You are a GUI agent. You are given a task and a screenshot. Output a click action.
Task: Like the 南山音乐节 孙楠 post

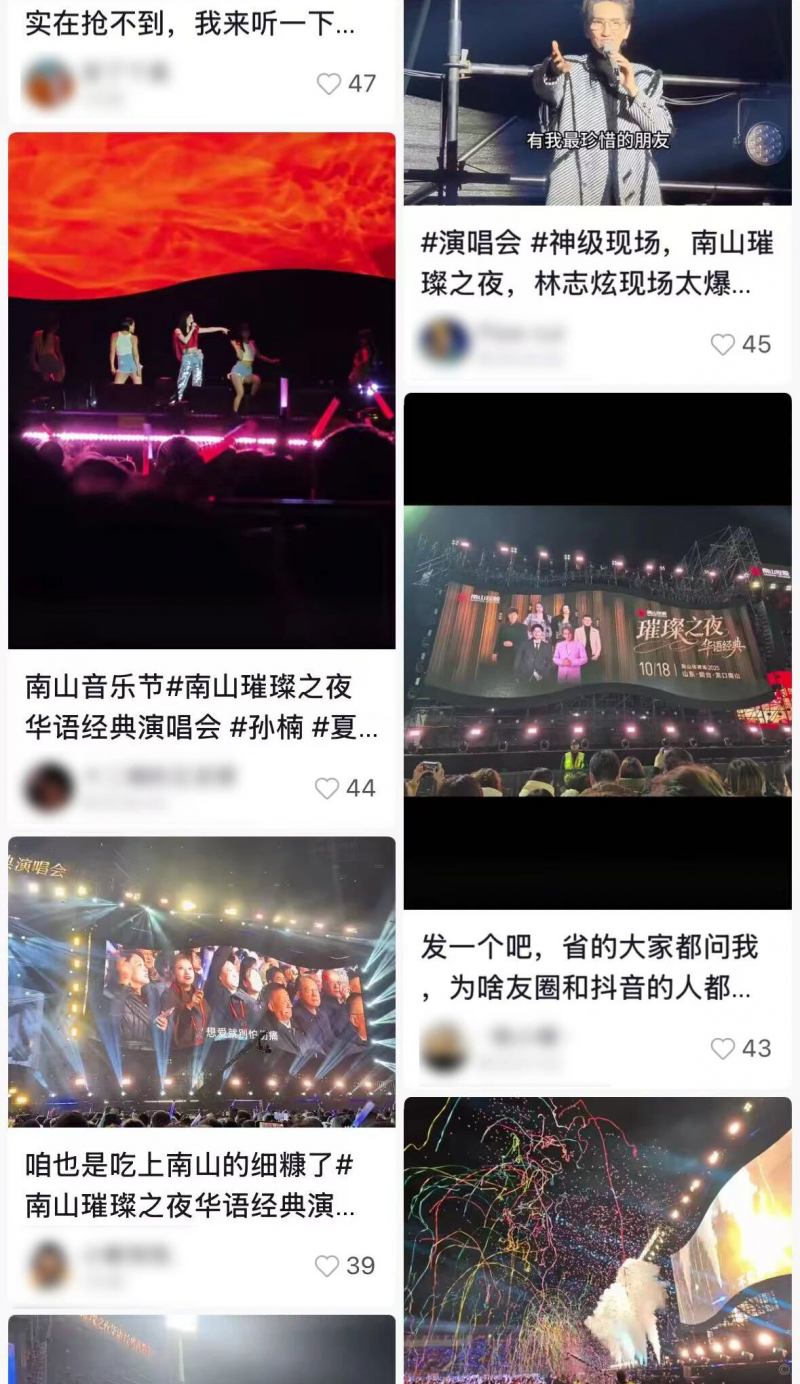pos(328,789)
